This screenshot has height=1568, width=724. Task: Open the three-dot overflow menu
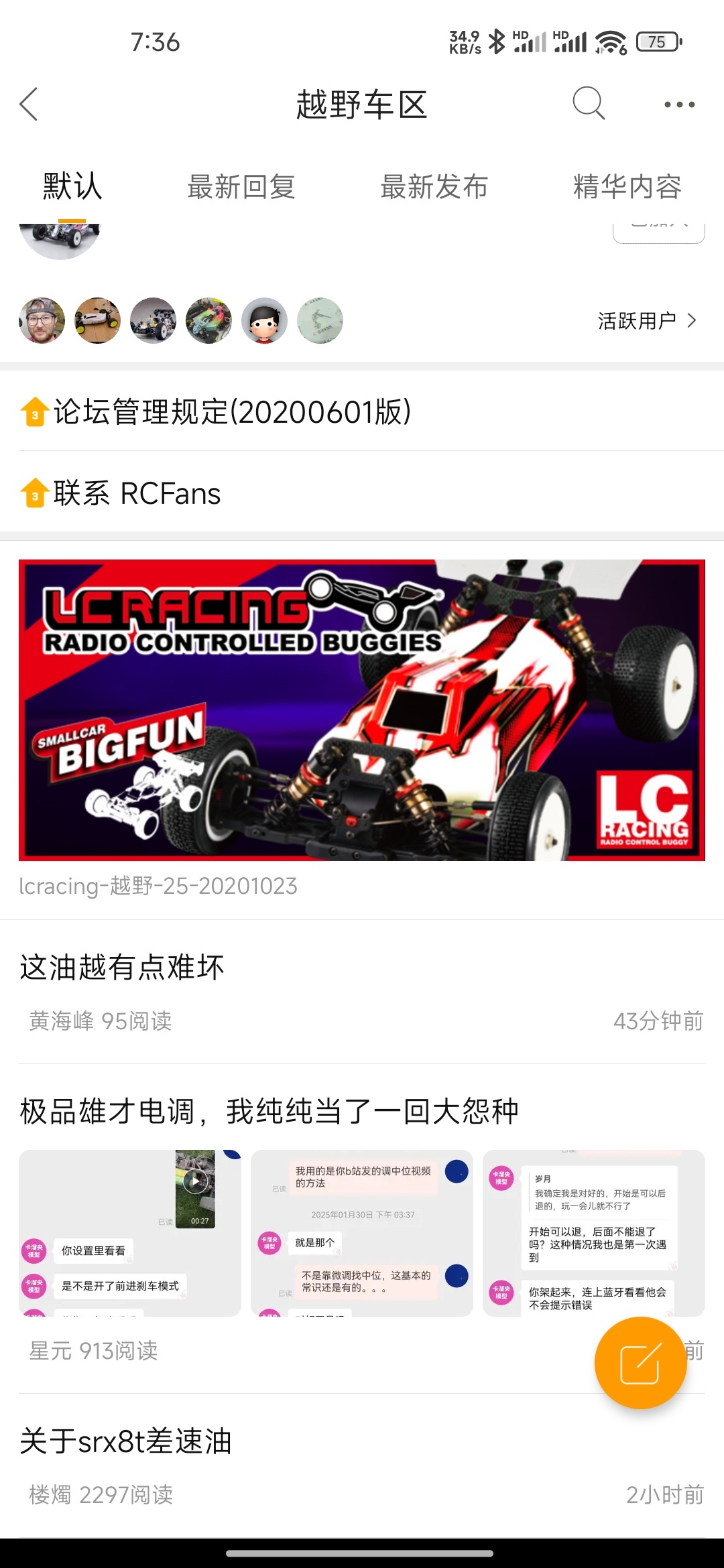[x=679, y=105]
